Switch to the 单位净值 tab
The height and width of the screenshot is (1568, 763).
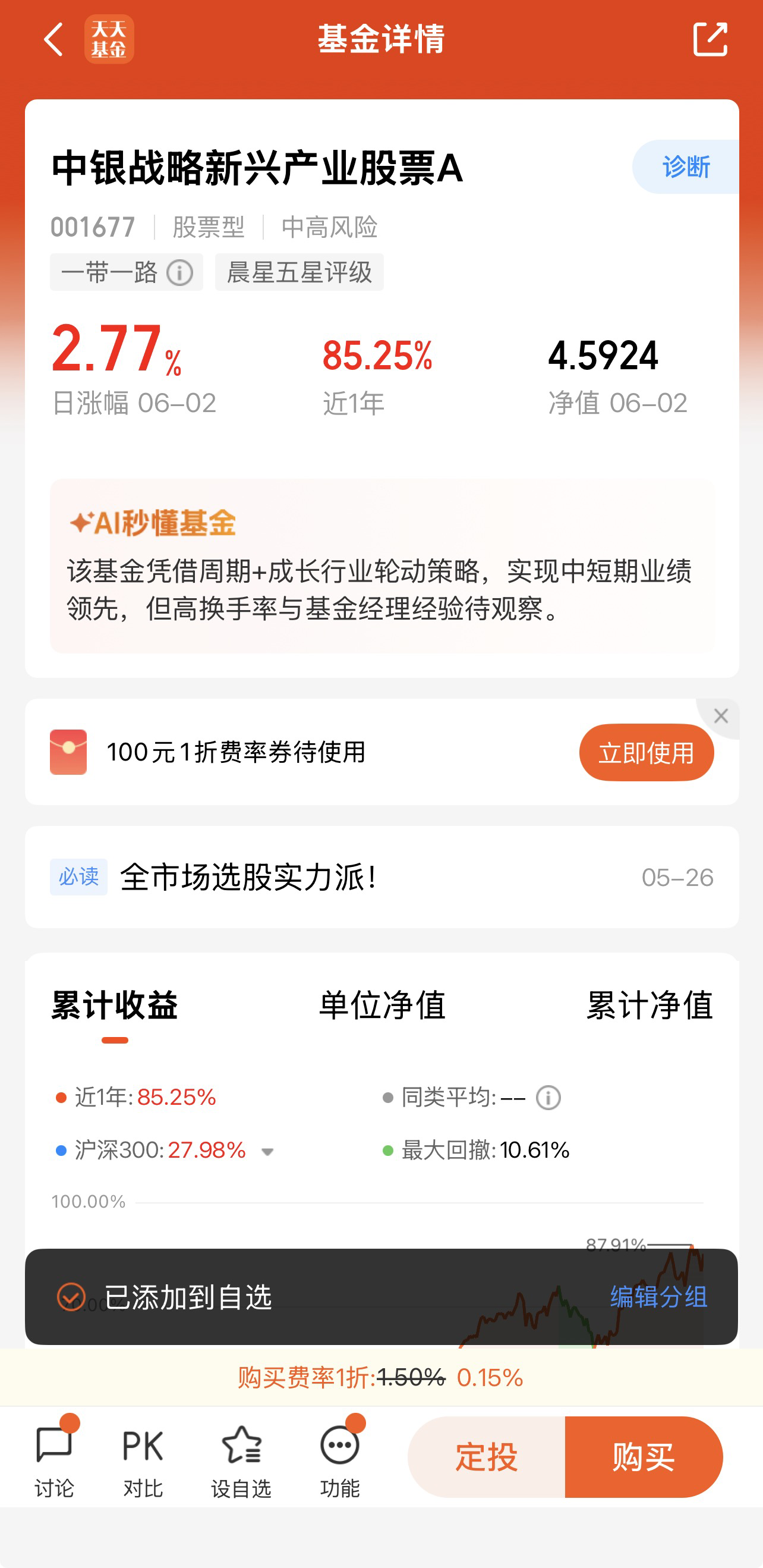382,1004
